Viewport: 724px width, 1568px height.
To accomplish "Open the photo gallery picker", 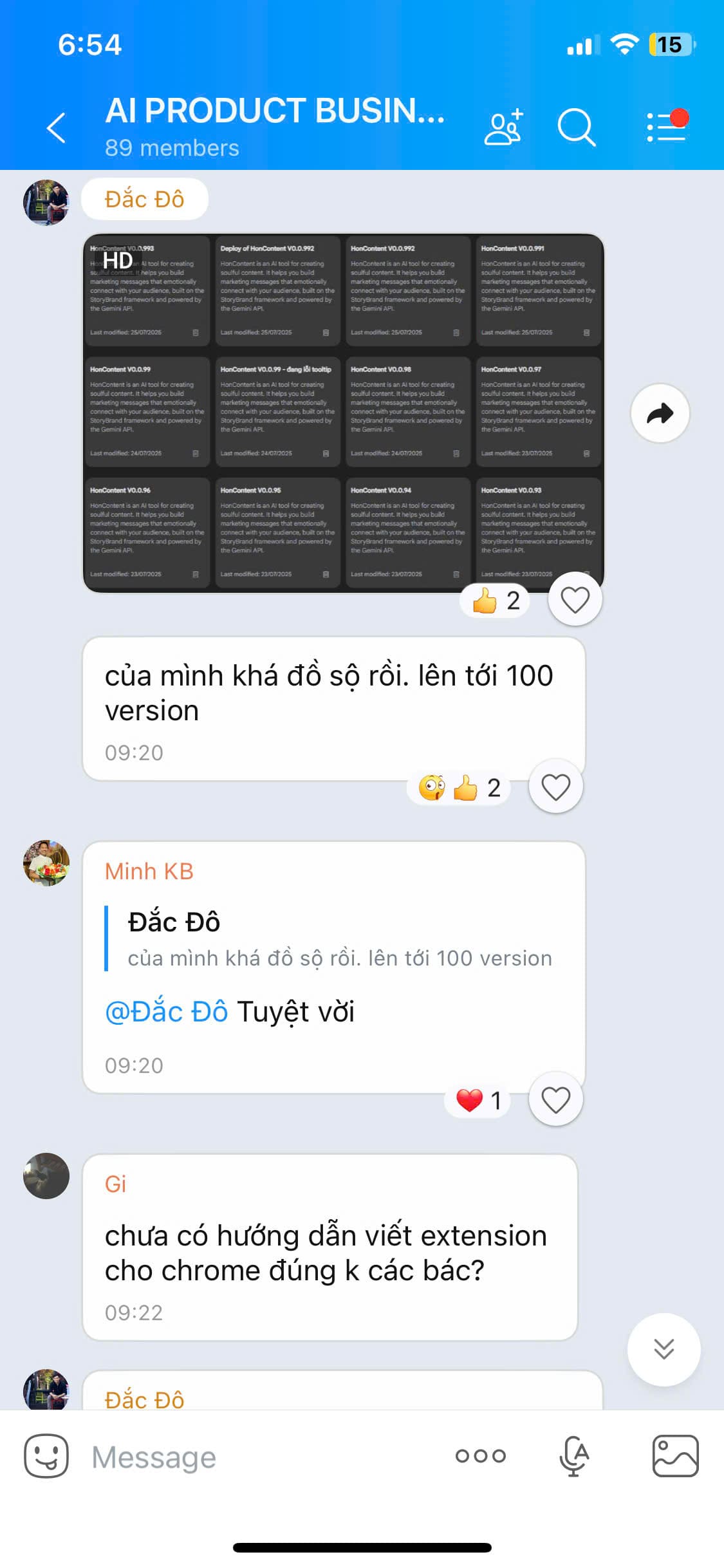I will coord(675,1456).
